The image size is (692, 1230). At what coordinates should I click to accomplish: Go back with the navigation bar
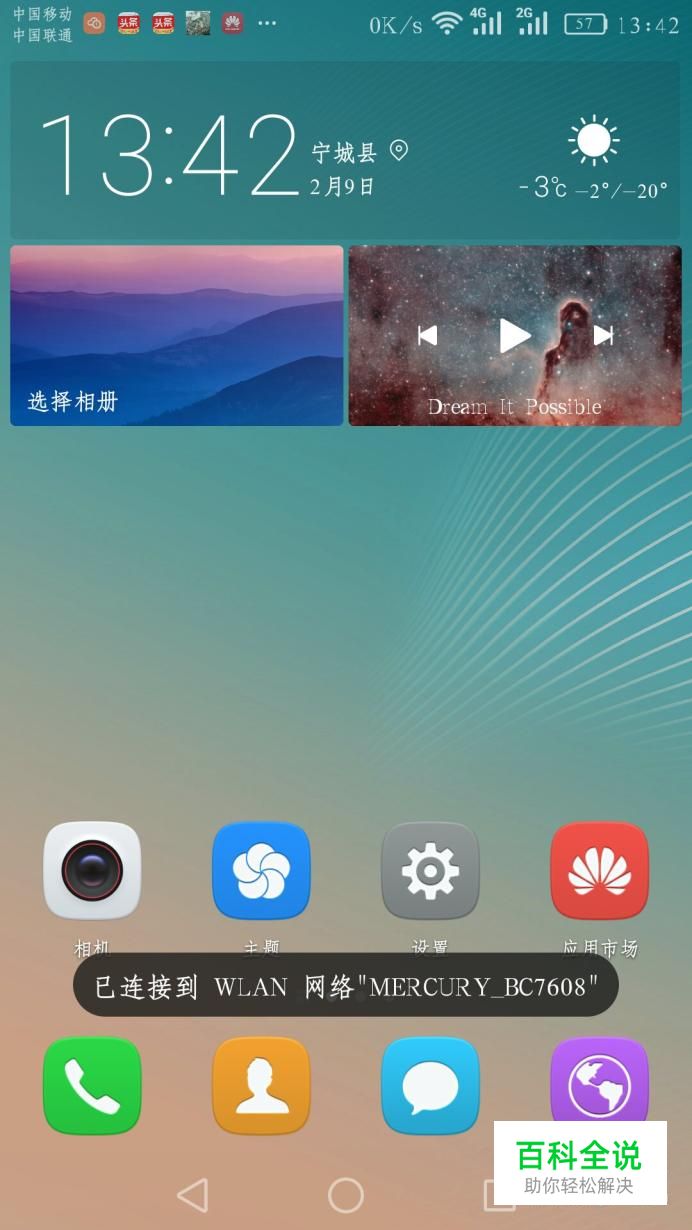(x=192, y=1195)
